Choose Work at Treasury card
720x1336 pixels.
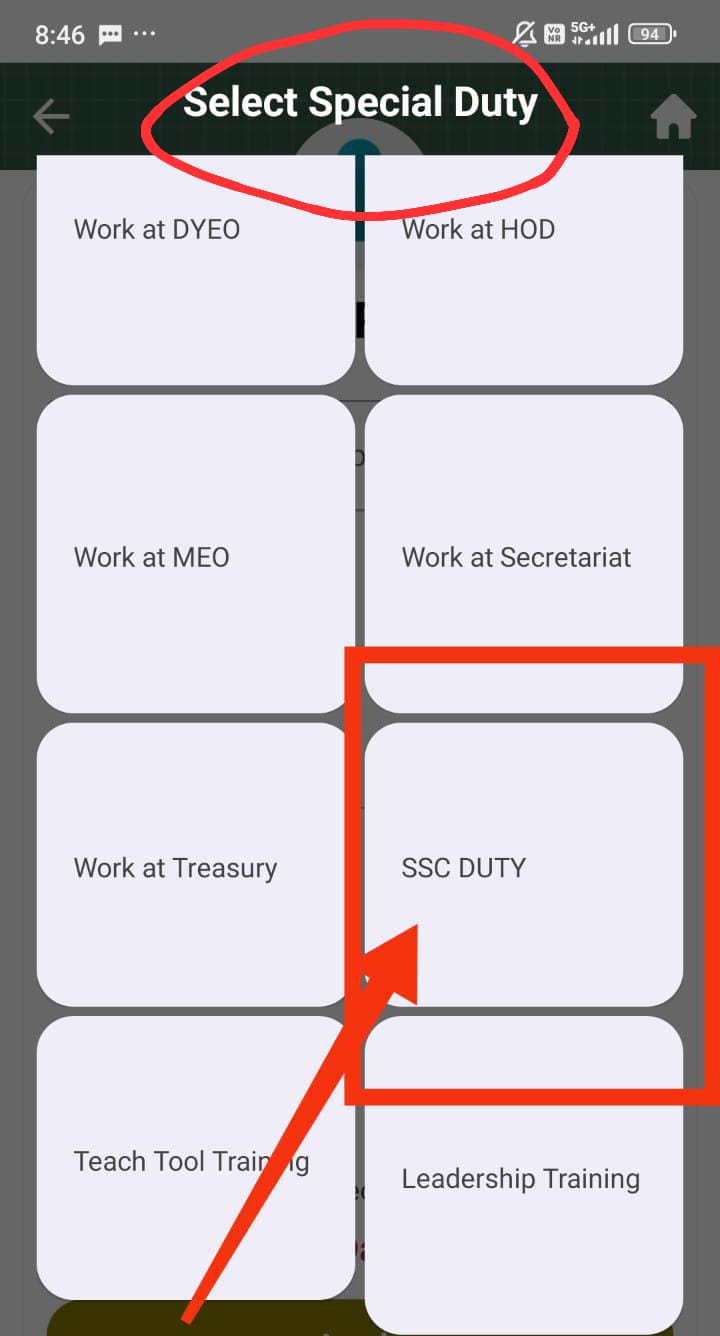pos(195,866)
